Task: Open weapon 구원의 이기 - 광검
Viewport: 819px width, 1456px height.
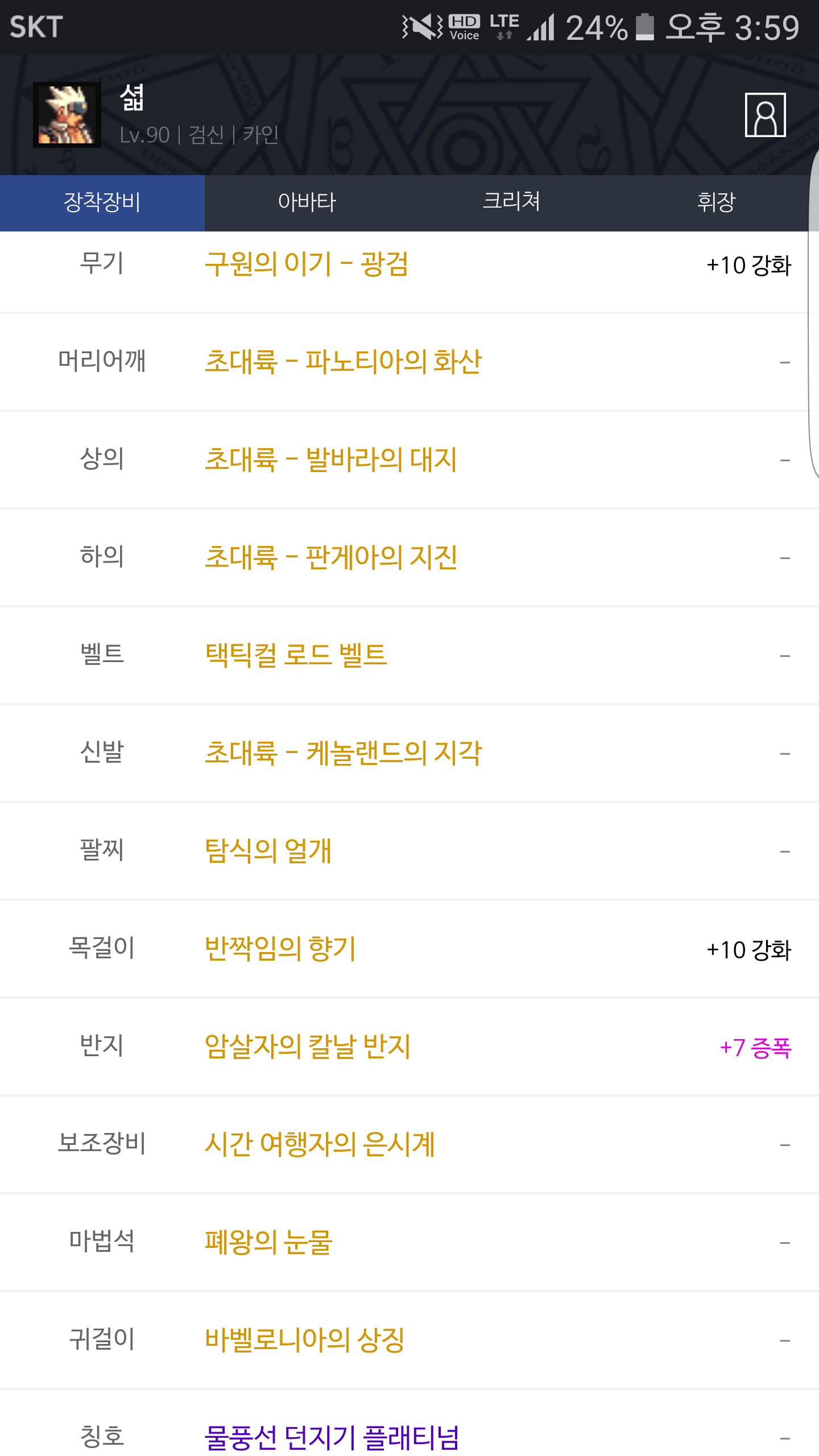Action: pyautogui.click(x=307, y=264)
